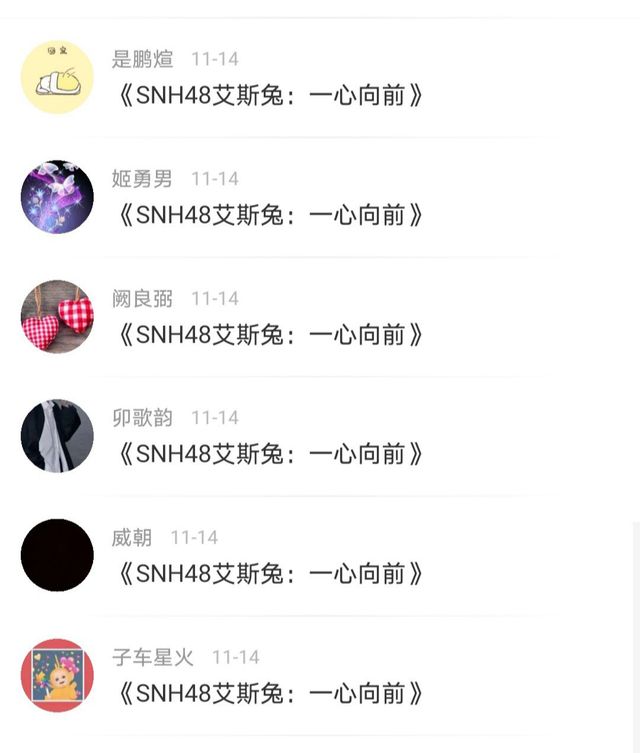Screen dimensions: 640x753
Task: Tap the username 姬勇男
Action: [142, 179]
